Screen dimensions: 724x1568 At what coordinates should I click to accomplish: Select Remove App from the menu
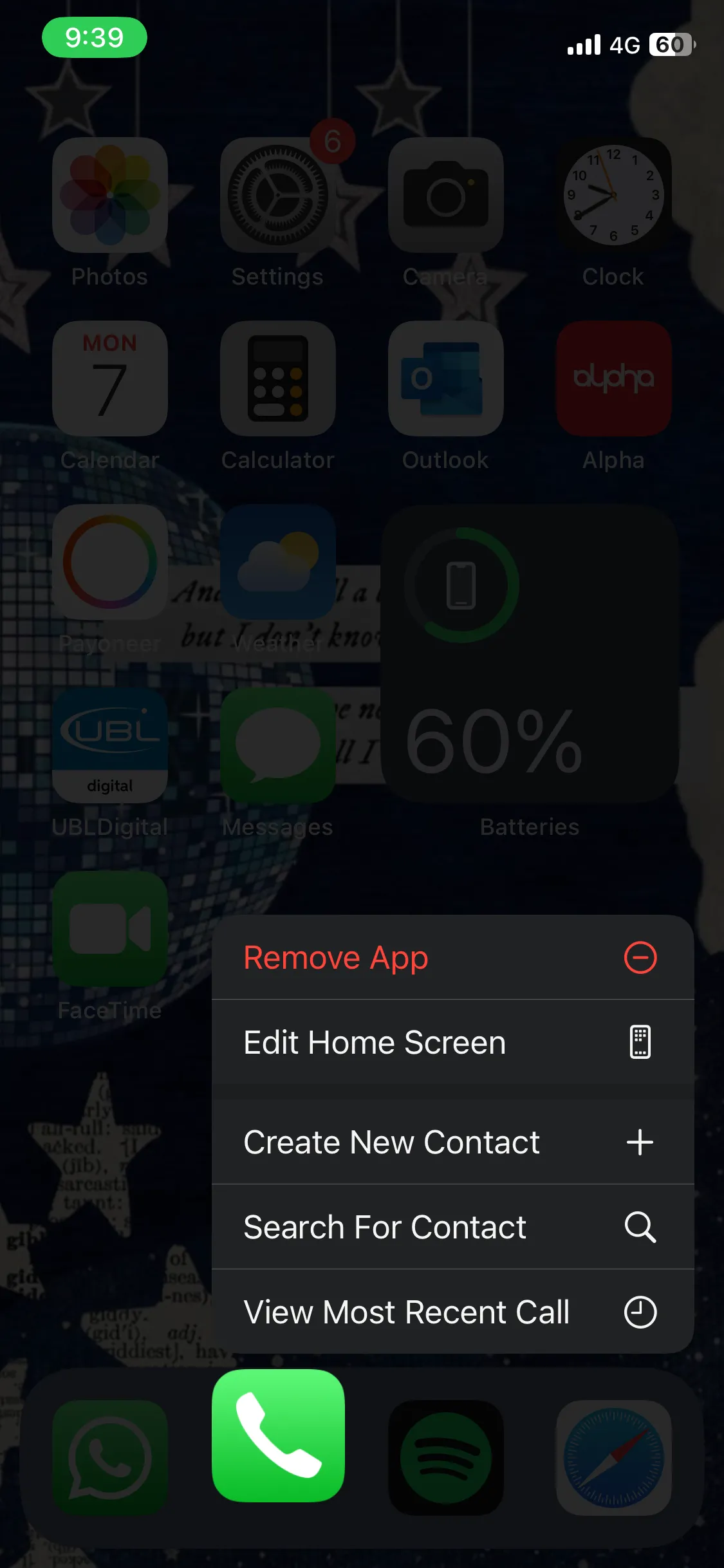click(452, 957)
